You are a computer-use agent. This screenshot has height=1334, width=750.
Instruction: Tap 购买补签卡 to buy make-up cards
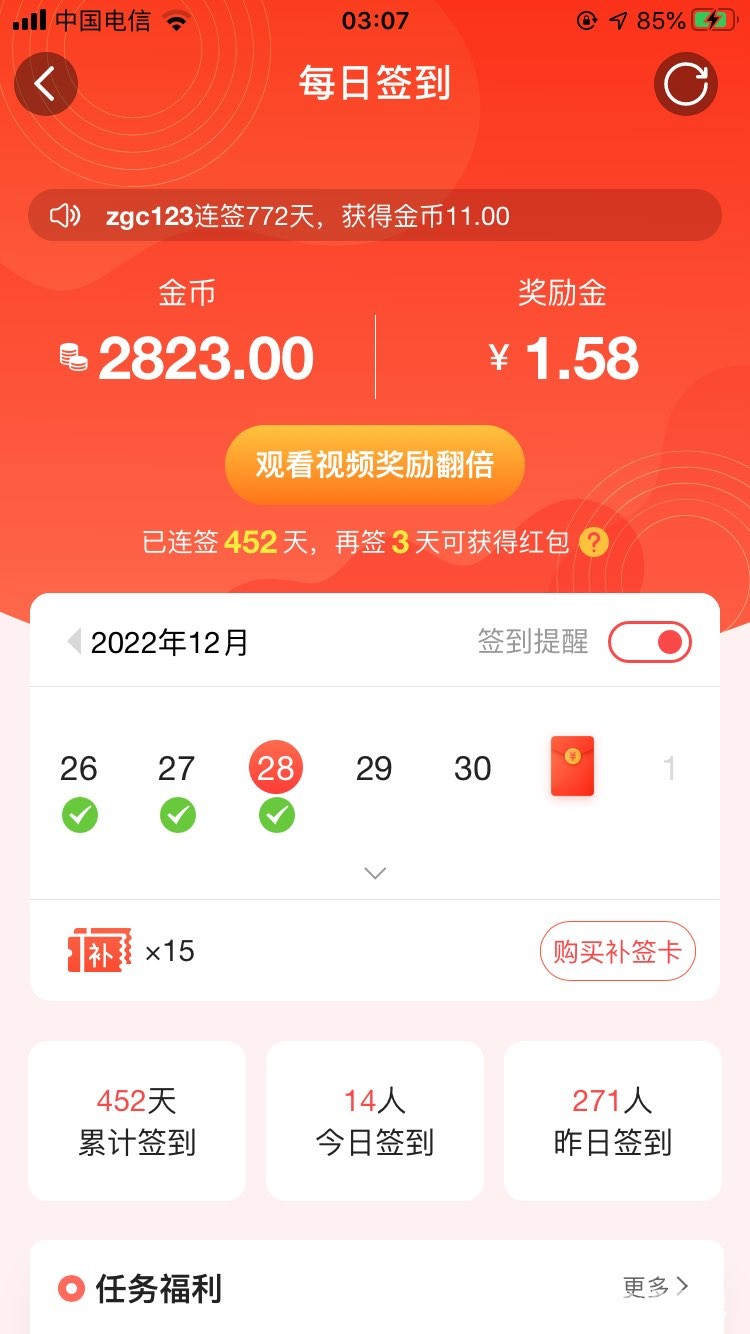[617, 951]
